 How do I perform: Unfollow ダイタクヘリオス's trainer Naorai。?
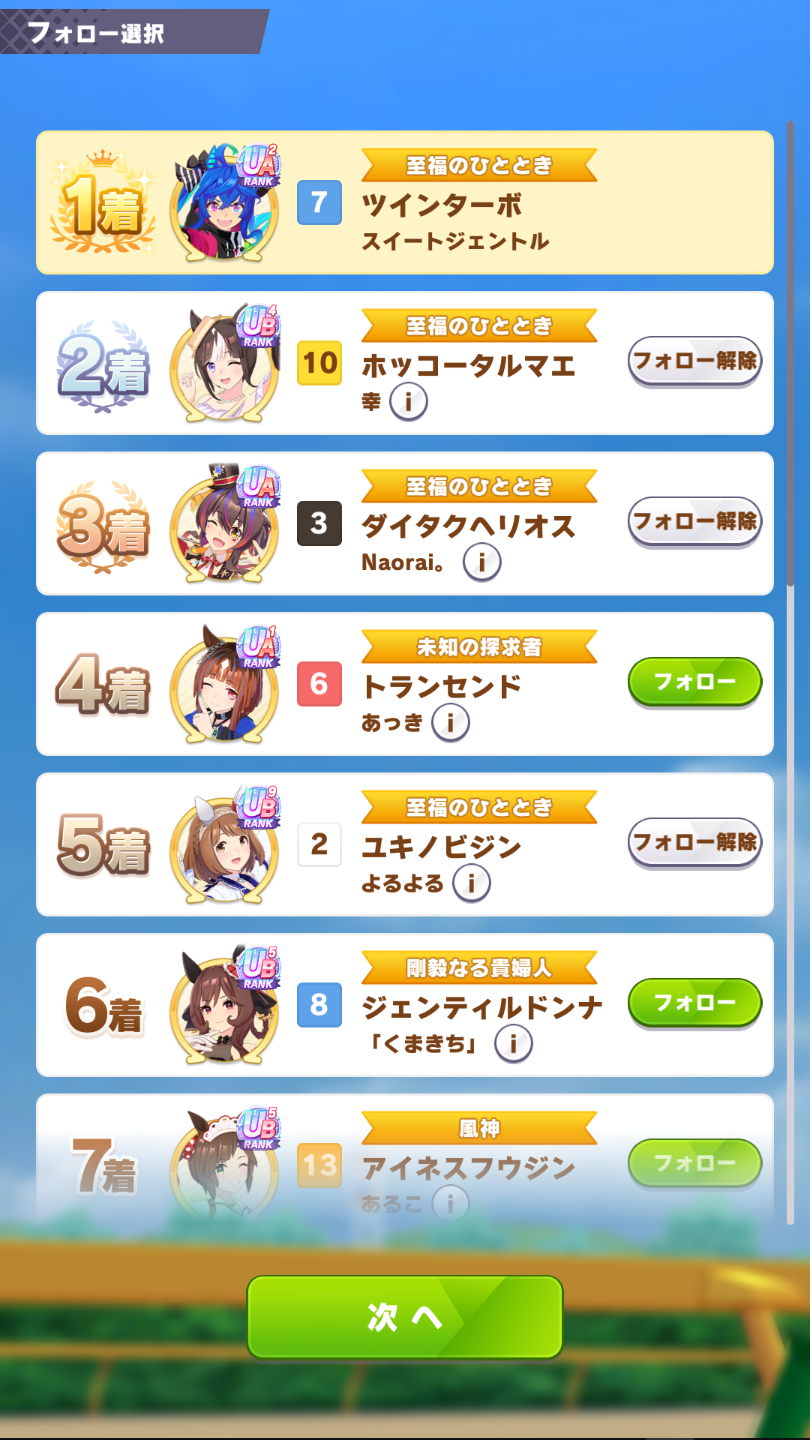(695, 521)
